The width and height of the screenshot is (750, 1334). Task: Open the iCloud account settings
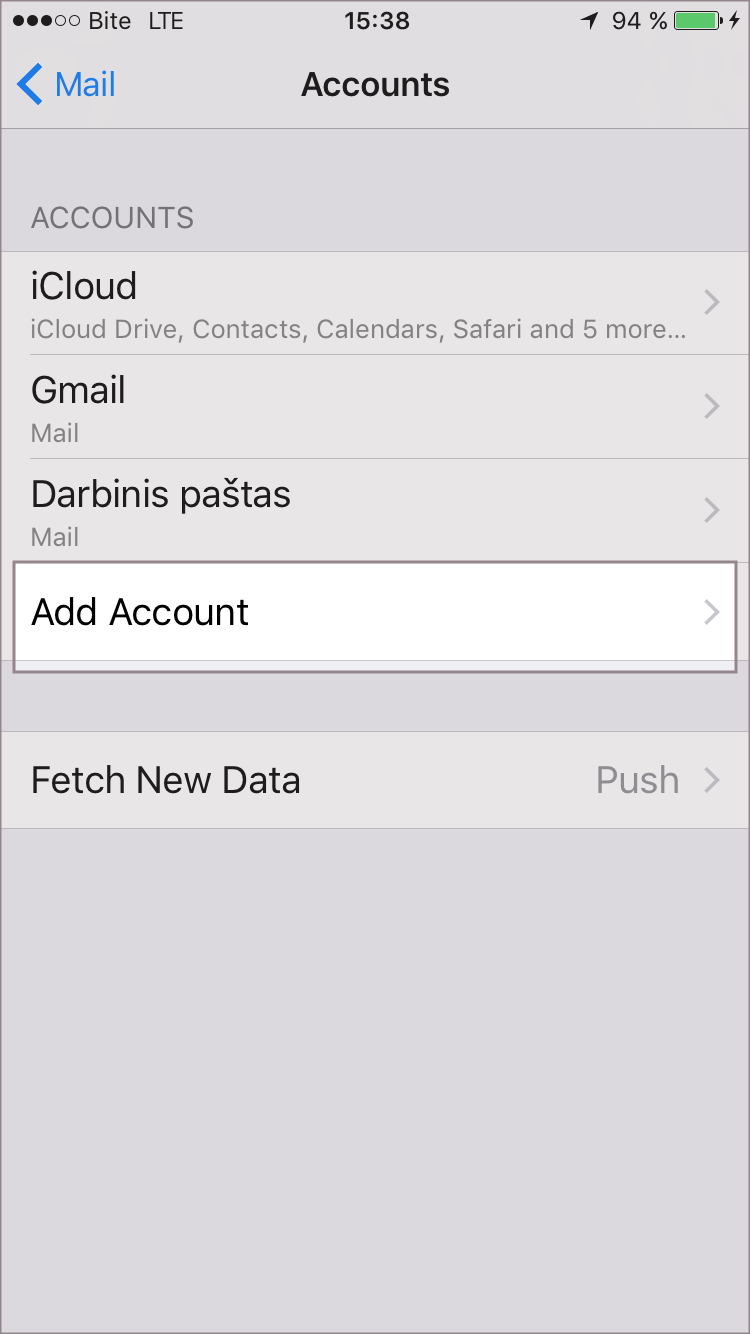click(x=375, y=303)
